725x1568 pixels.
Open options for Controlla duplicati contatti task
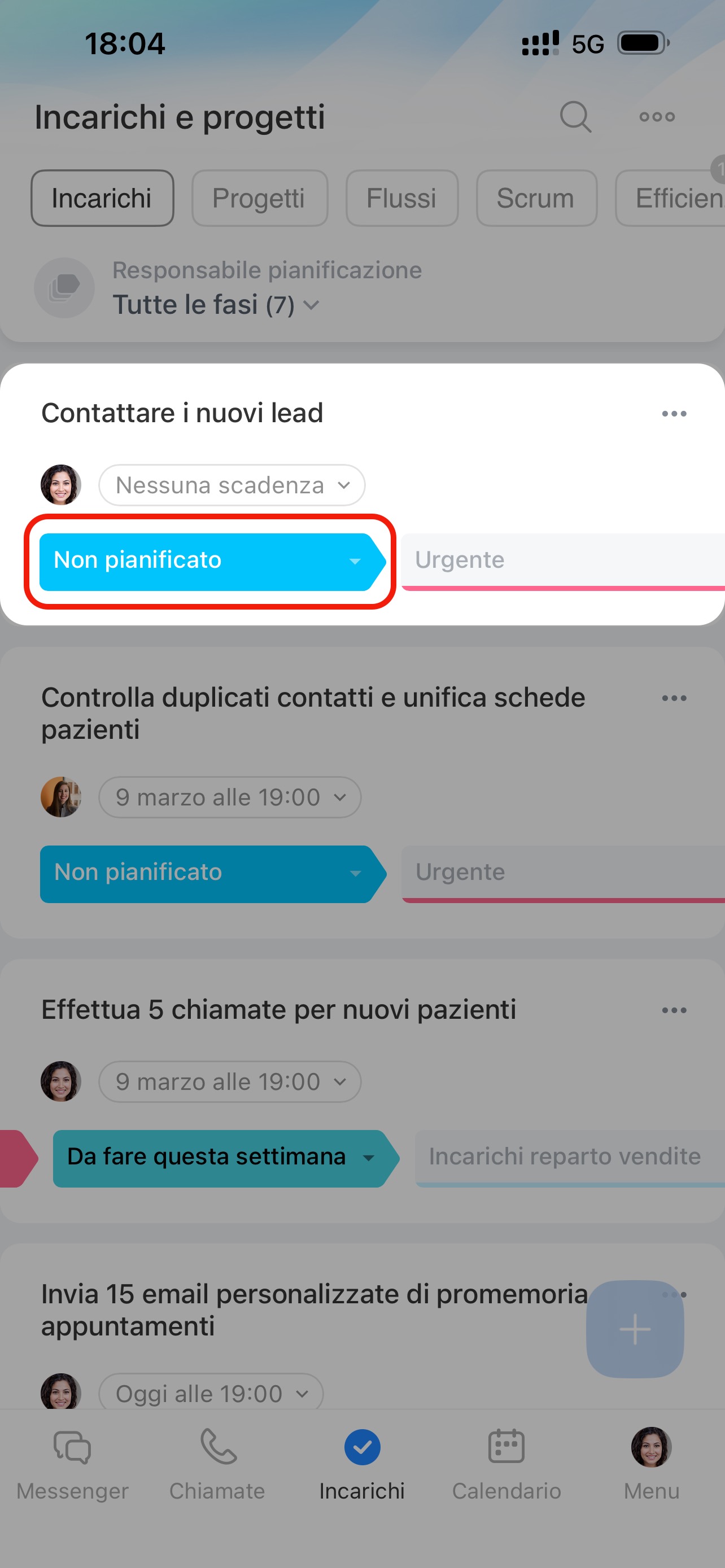coord(674,698)
